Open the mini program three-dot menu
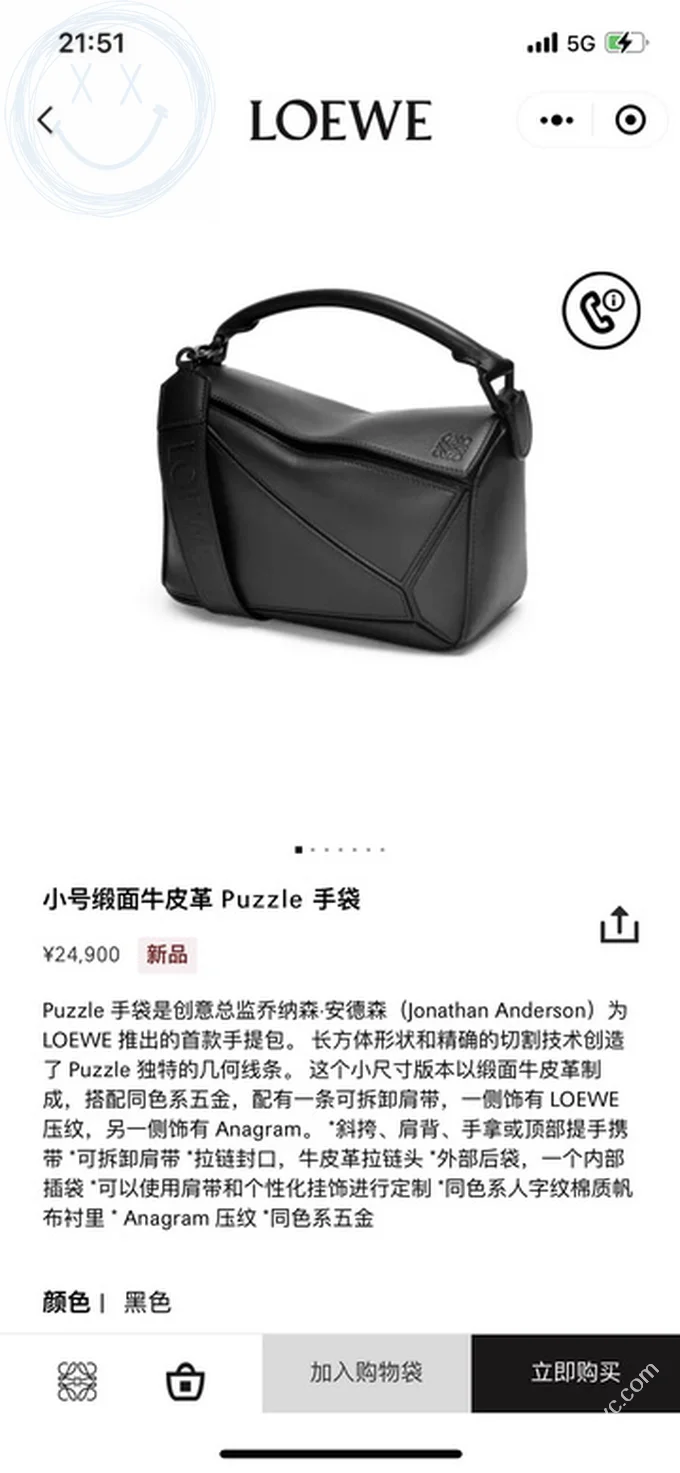This screenshot has width=680, height=1473. pos(556,121)
